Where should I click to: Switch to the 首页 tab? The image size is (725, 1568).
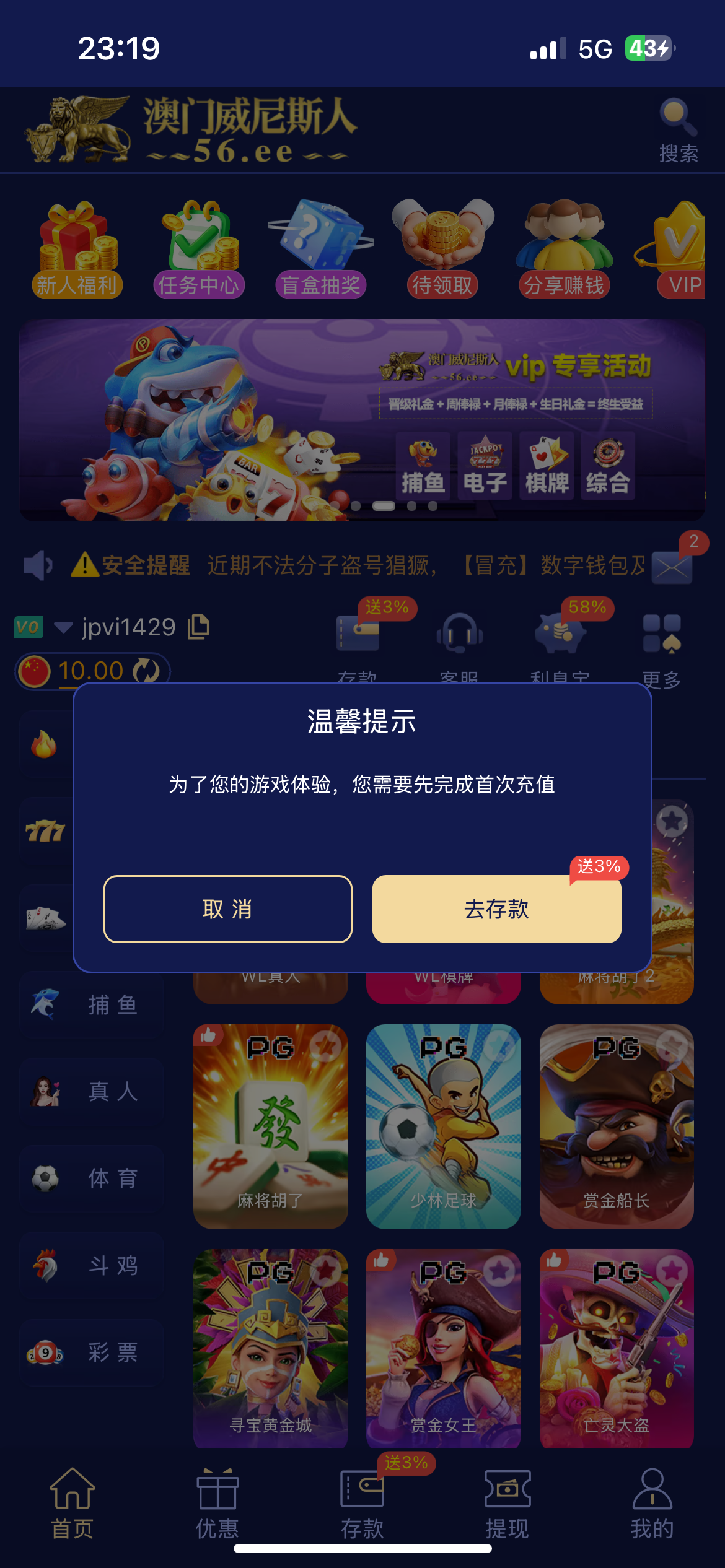72,1502
